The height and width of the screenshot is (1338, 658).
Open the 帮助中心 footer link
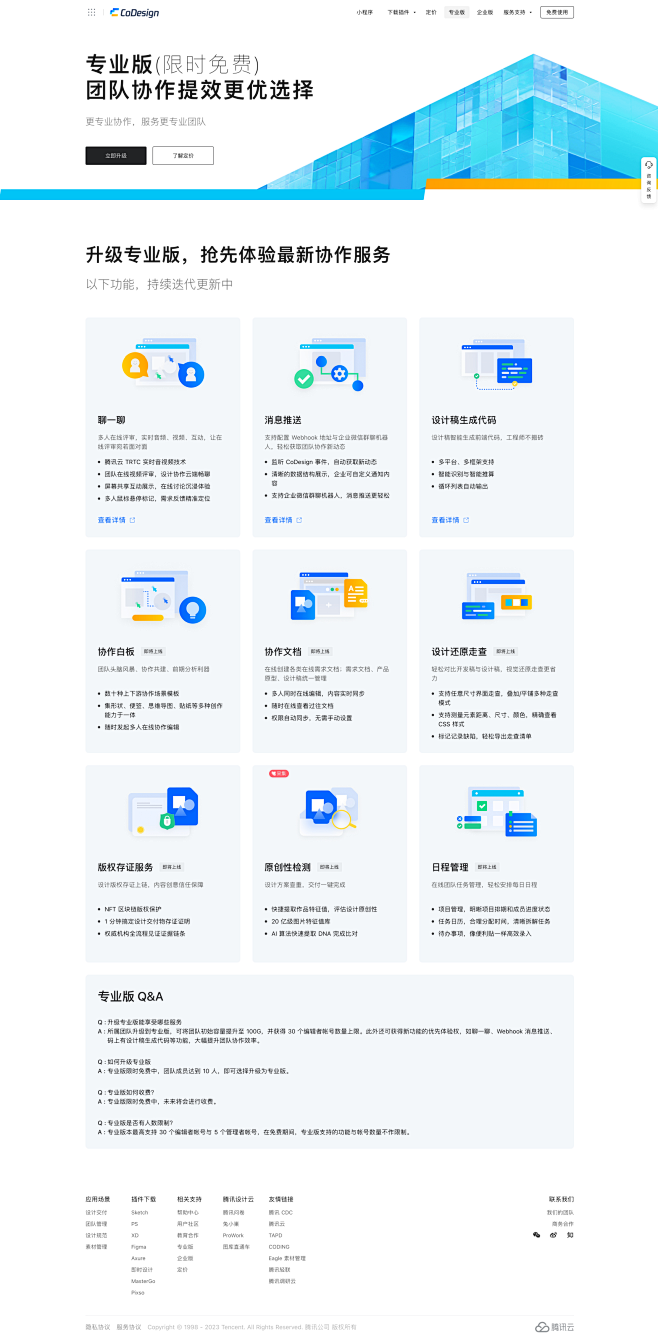coord(187,1212)
